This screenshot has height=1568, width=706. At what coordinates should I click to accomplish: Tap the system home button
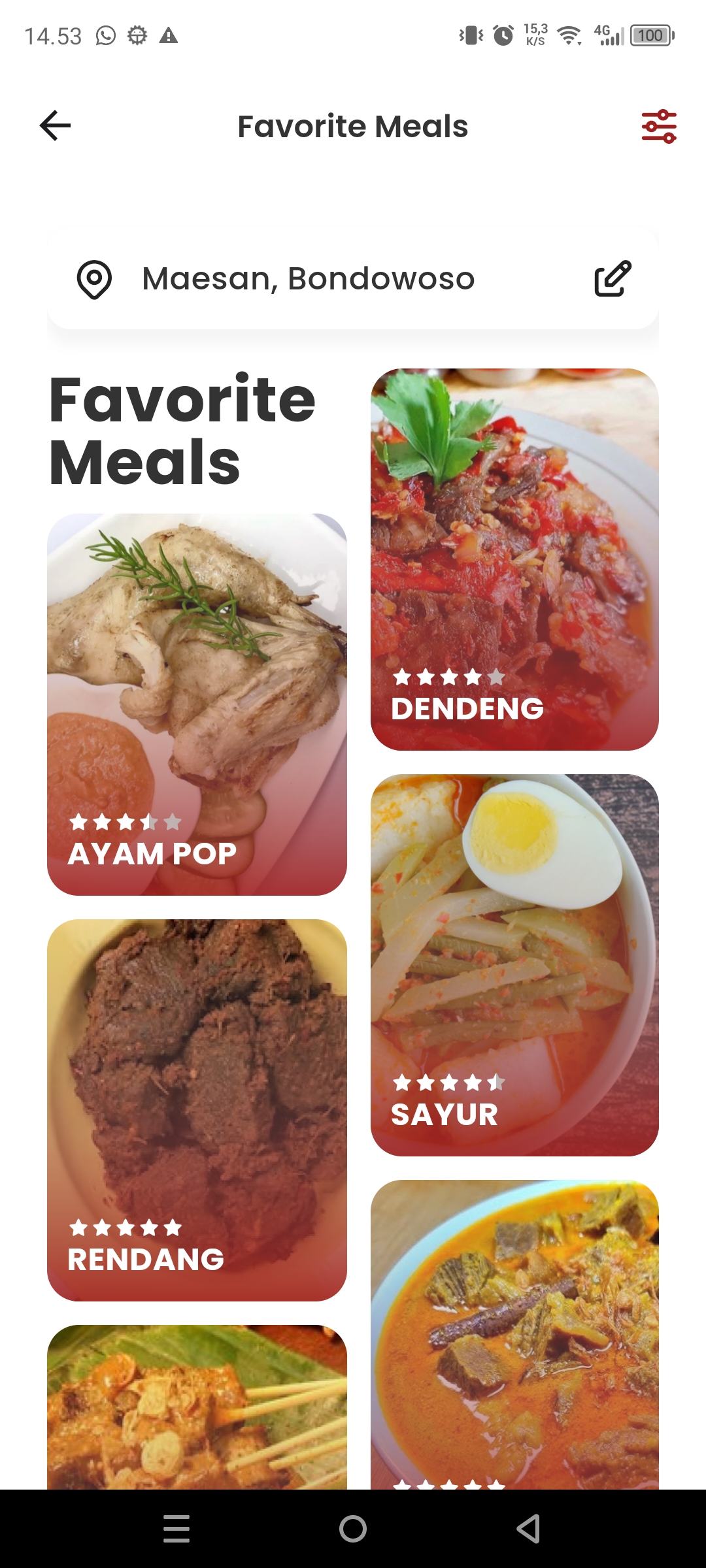pos(353,1529)
